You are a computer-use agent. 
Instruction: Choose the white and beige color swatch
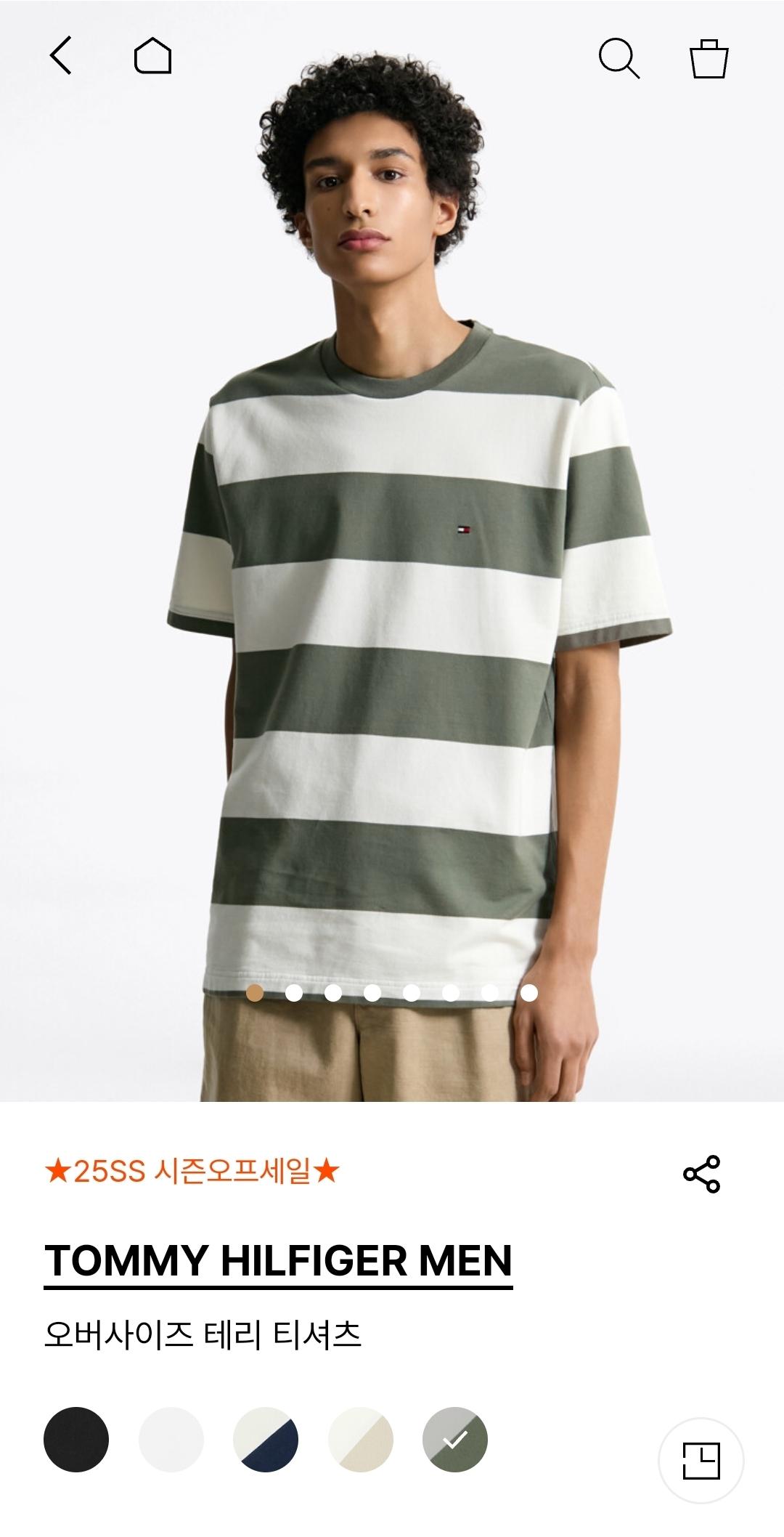361,1439
